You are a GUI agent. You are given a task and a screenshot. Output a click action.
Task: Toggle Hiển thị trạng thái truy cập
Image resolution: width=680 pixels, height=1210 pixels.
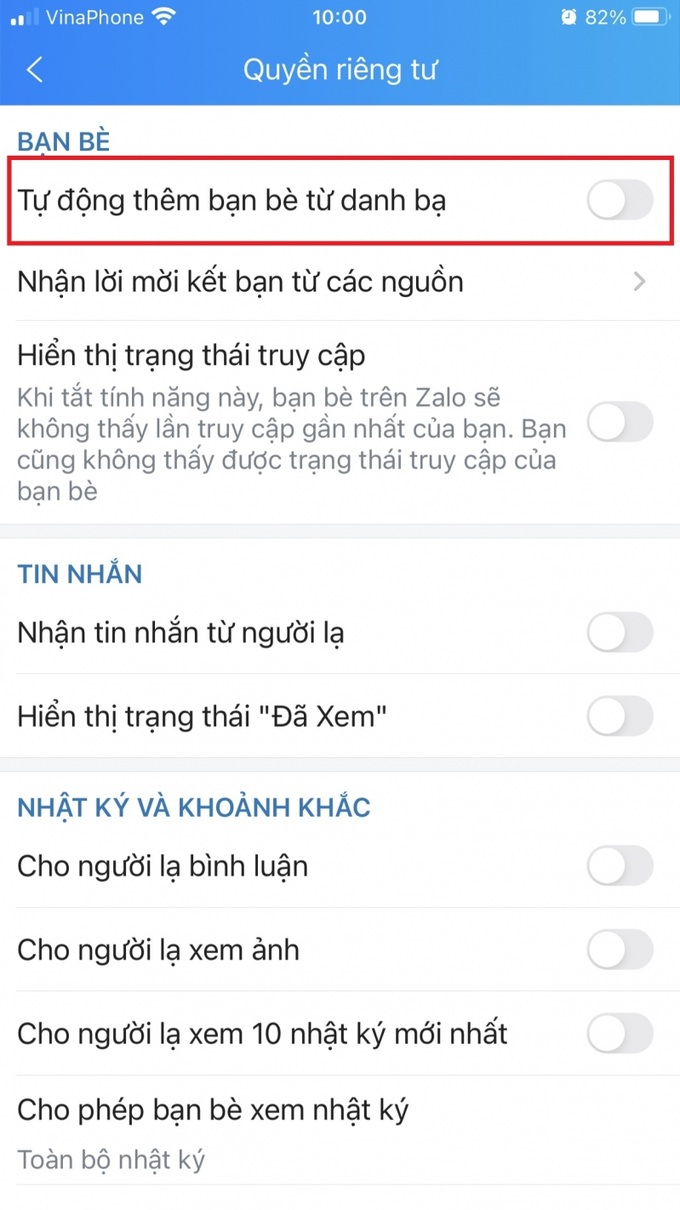(619, 424)
